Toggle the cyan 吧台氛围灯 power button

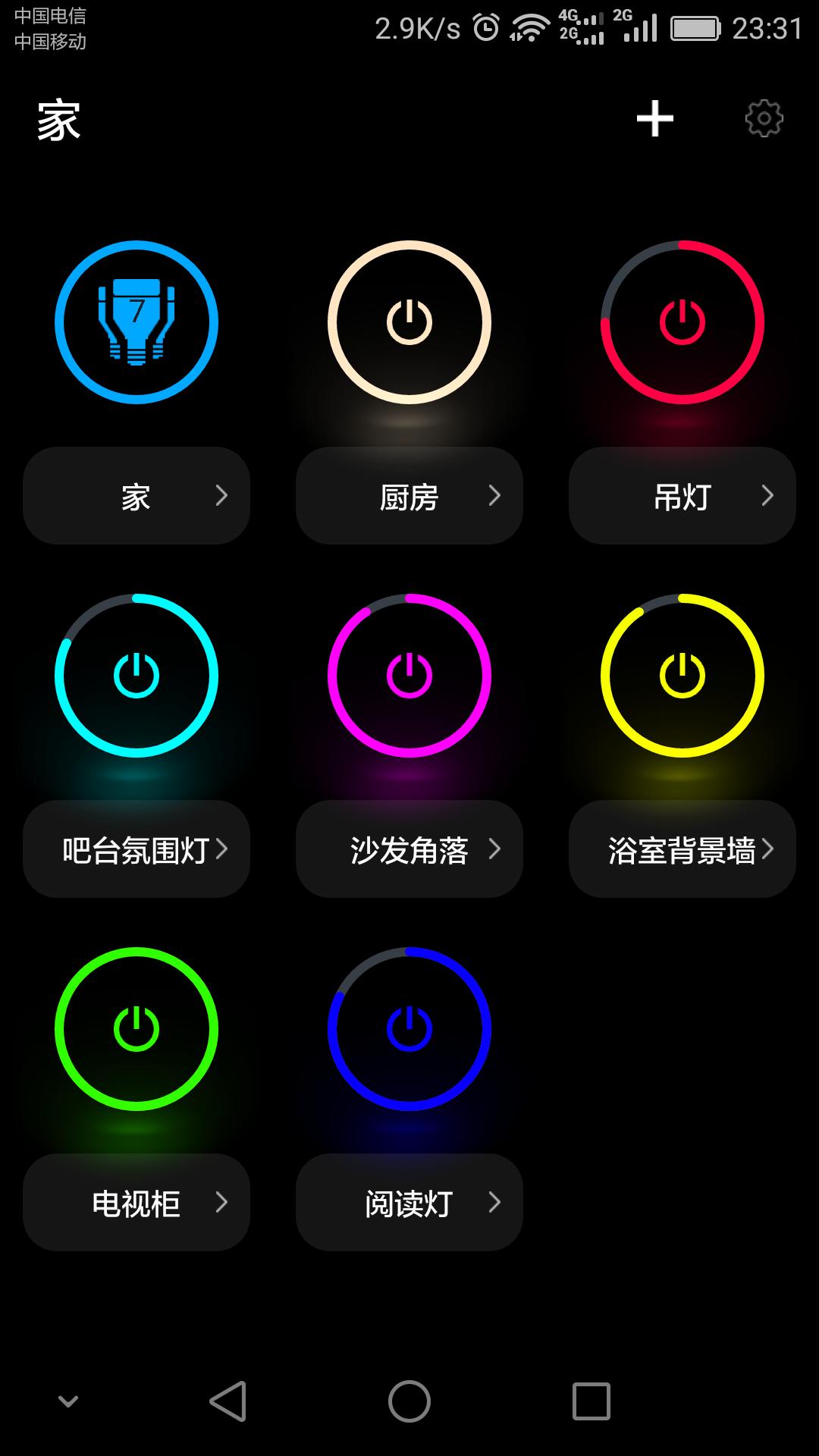[136, 676]
